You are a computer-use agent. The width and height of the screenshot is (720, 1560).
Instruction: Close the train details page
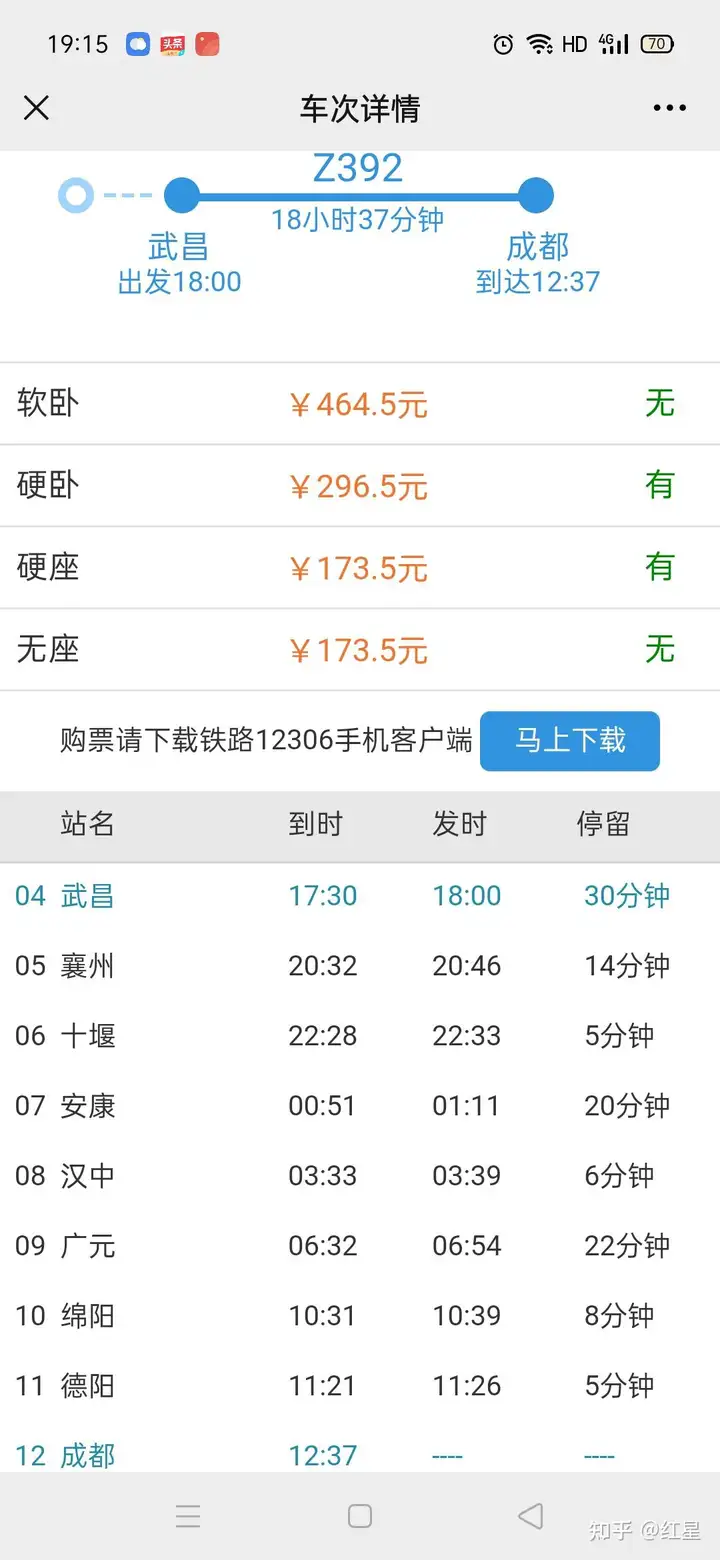point(36,108)
